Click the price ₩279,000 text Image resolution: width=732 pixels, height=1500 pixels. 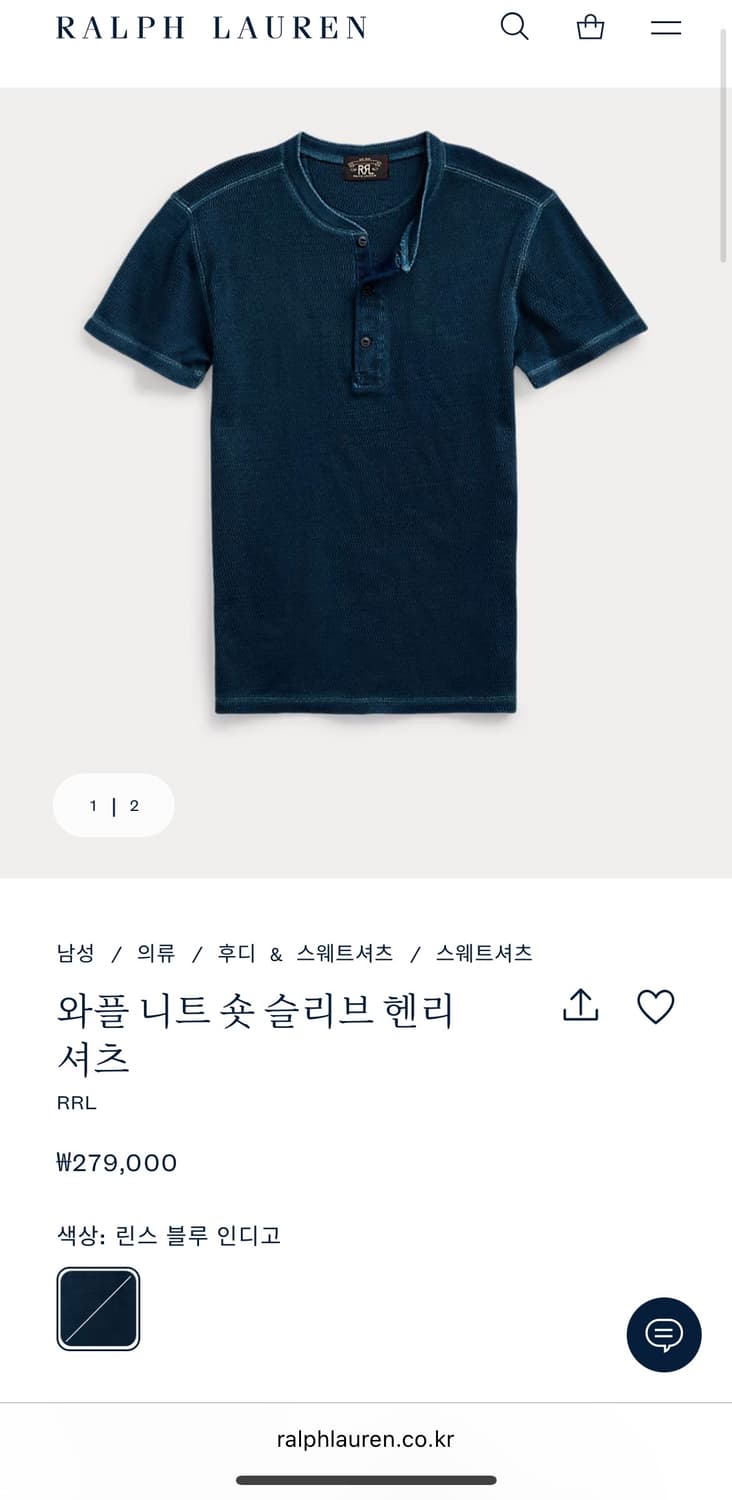[117, 1162]
